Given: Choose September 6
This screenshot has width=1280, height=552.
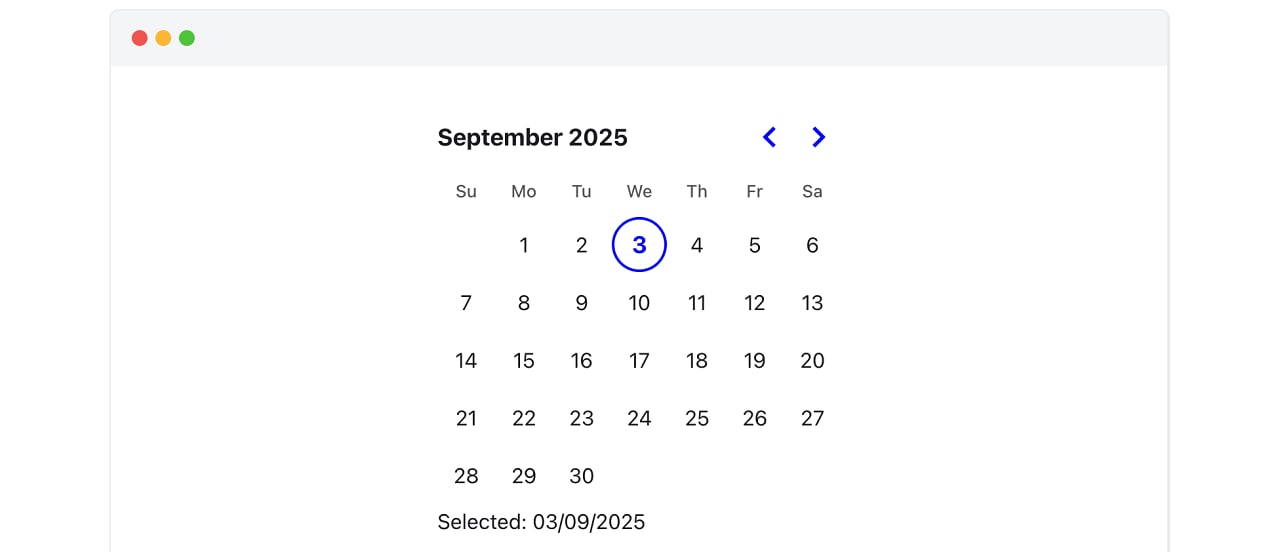Looking at the screenshot, I should (x=812, y=245).
